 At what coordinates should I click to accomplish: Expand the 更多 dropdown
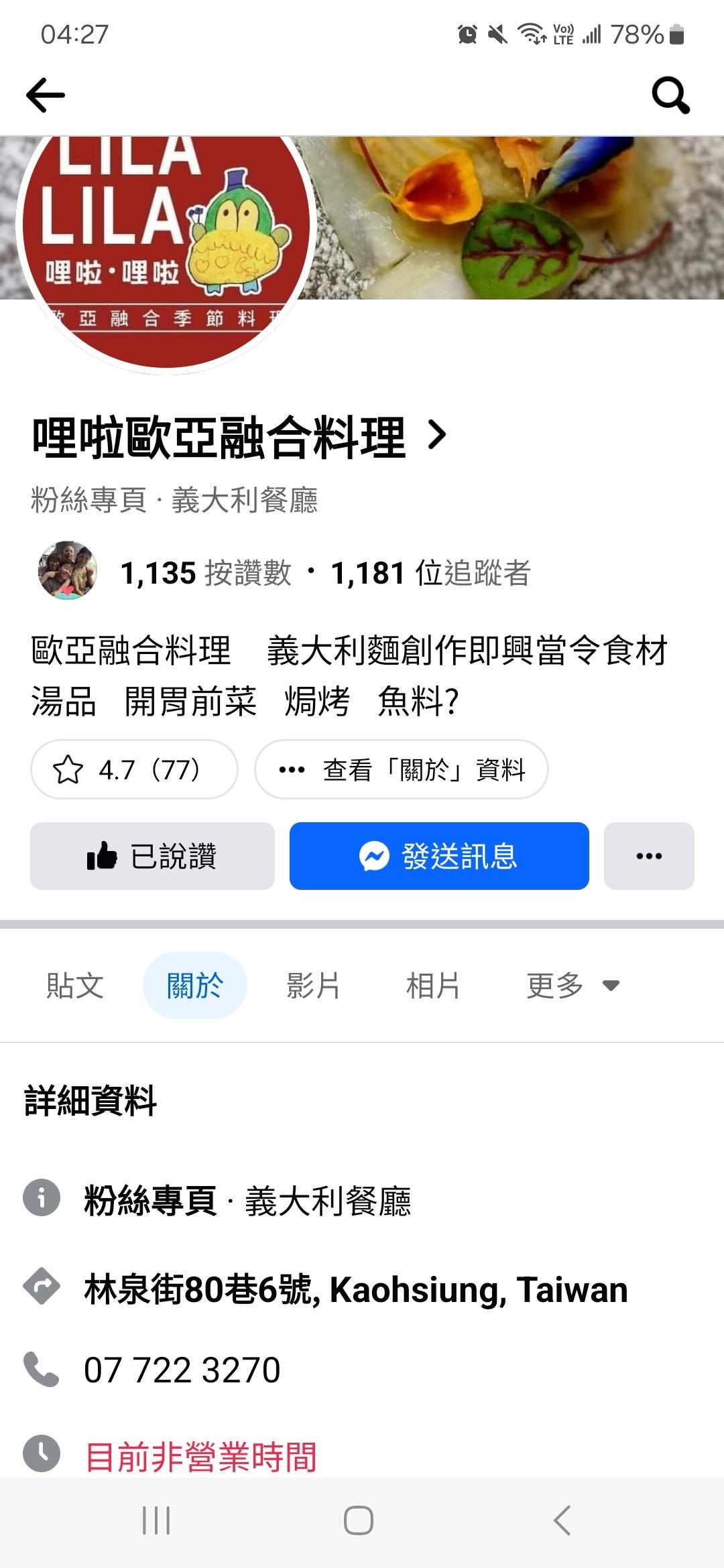(572, 986)
